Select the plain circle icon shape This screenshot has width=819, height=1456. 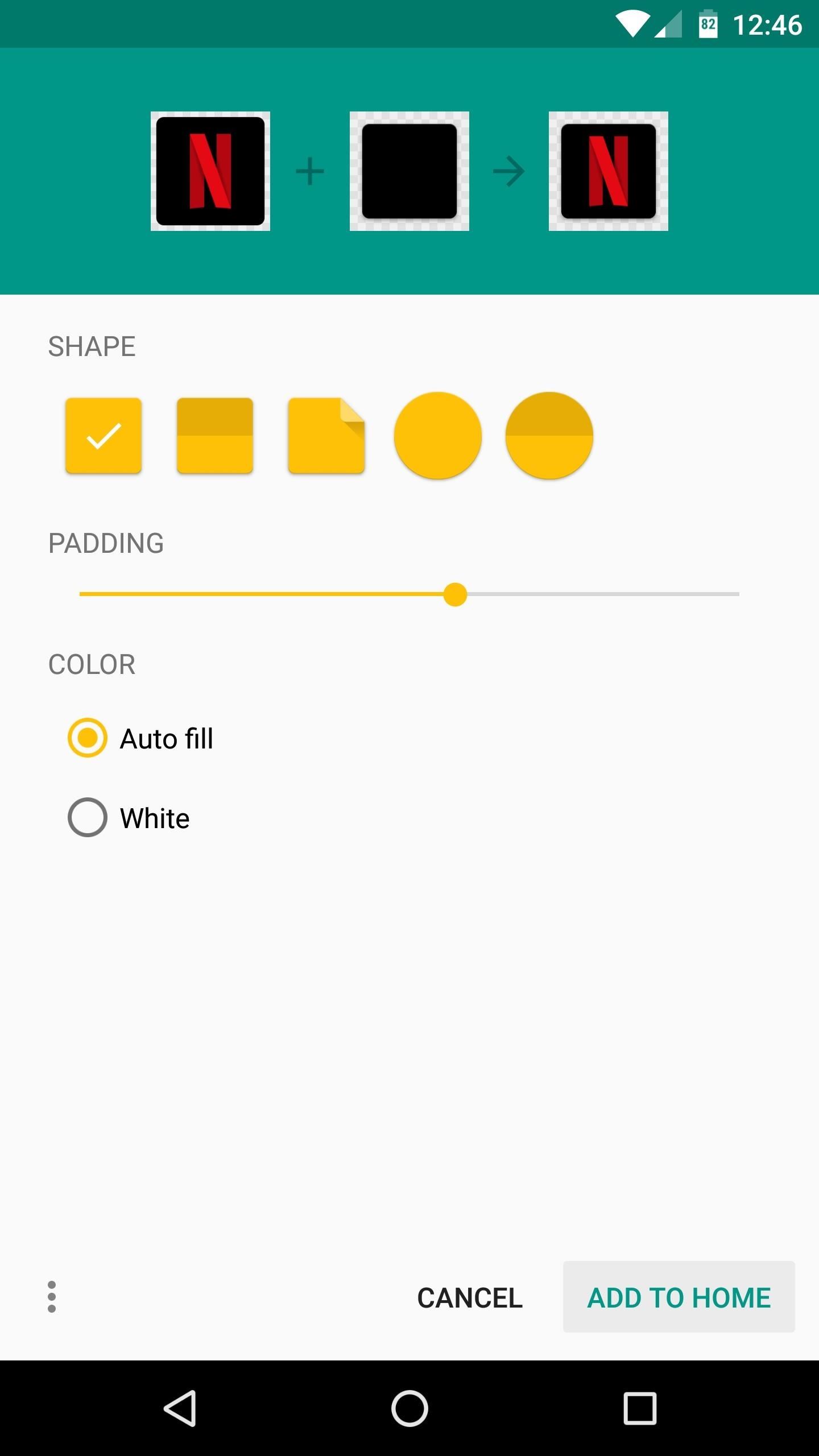tap(437, 435)
